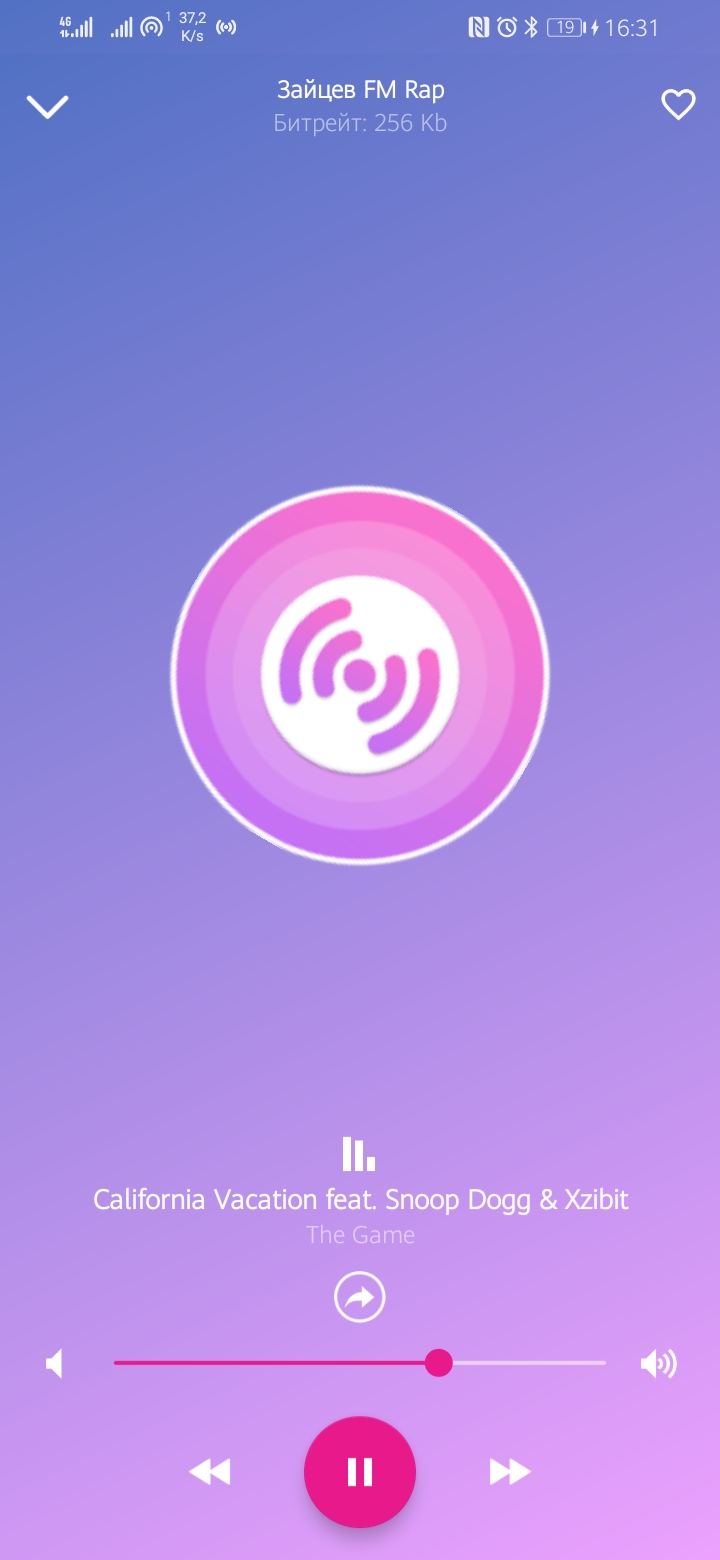Add Зайцев FM Rap to favorites
This screenshot has height=1560, width=720.
(x=678, y=105)
